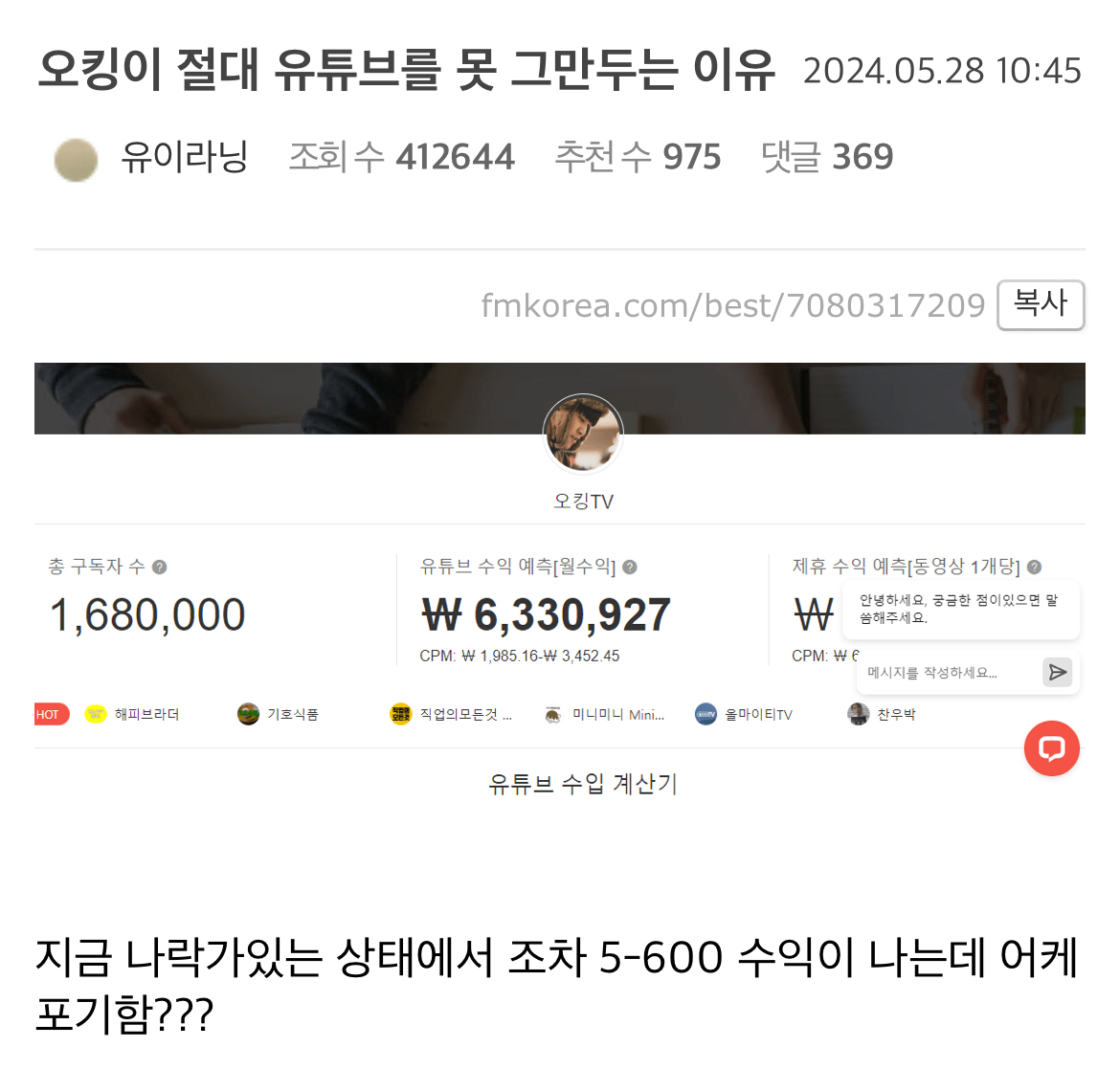The height and width of the screenshot is (1092, 1120).
Task: Copy the post URL with 복사 button
Action: pyautogui.click(x=1041, y=305)
